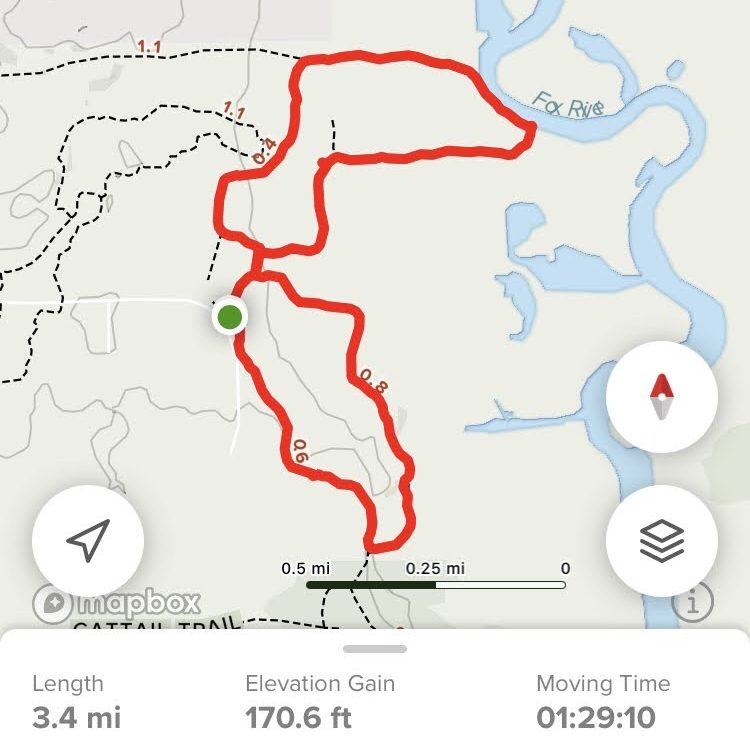Reset map orientation with the compass

click(x=661, y=397)
